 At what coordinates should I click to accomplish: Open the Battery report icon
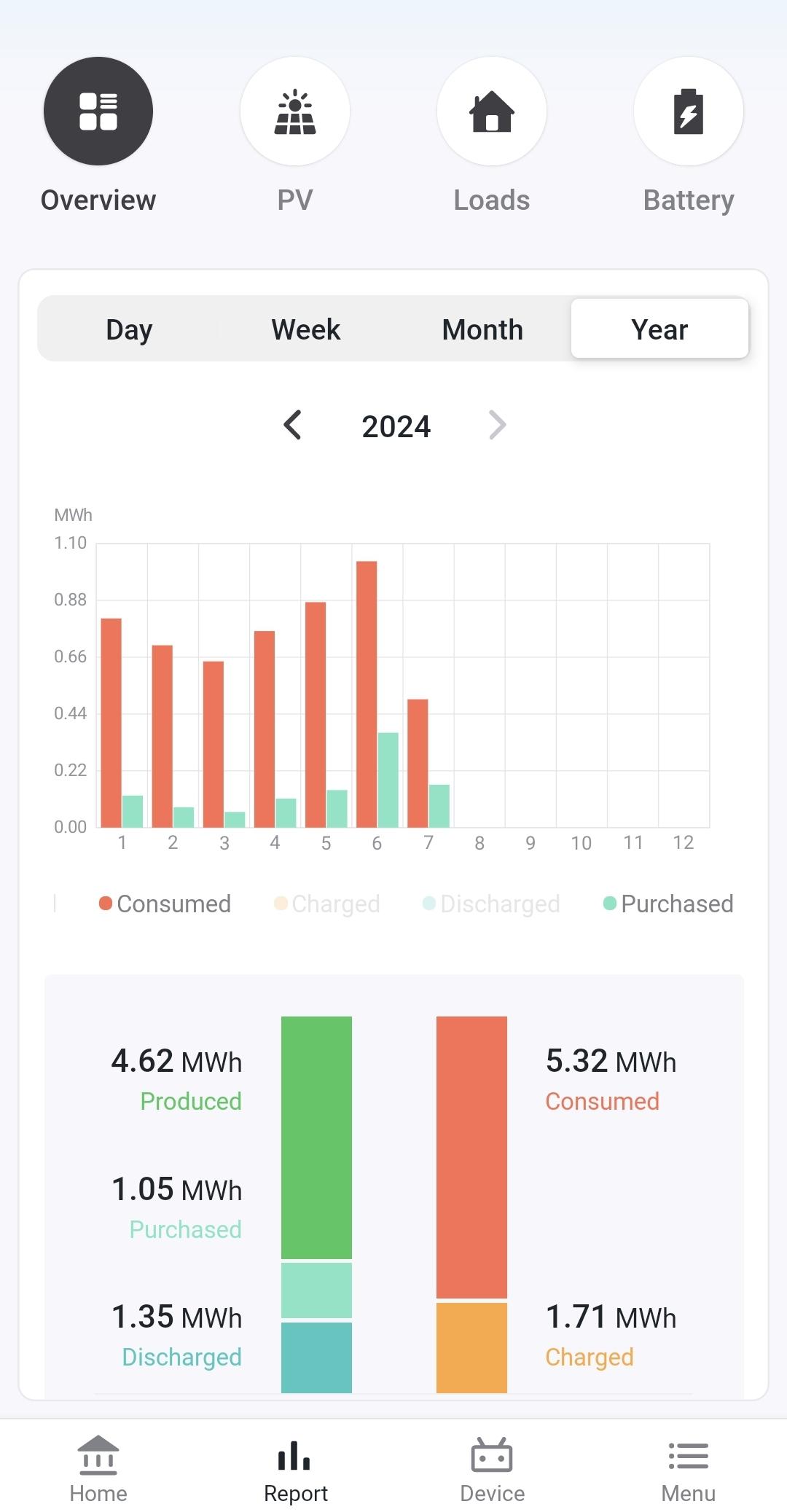click(689, 111)
